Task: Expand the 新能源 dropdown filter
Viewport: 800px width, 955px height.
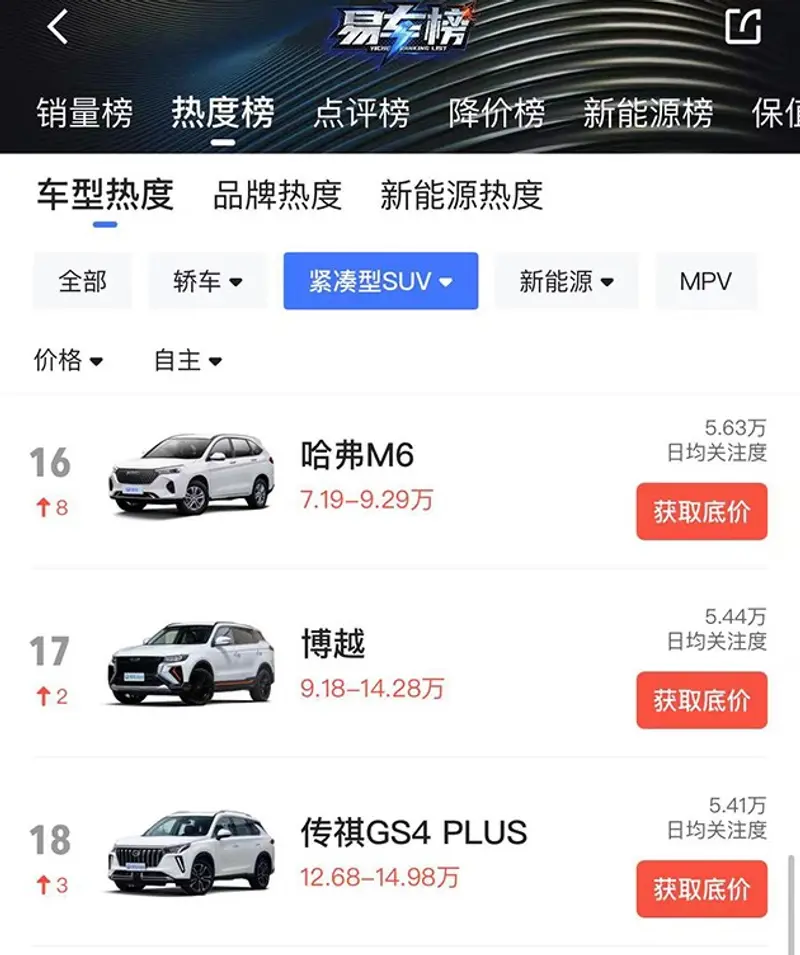Action: pos(566,281)
